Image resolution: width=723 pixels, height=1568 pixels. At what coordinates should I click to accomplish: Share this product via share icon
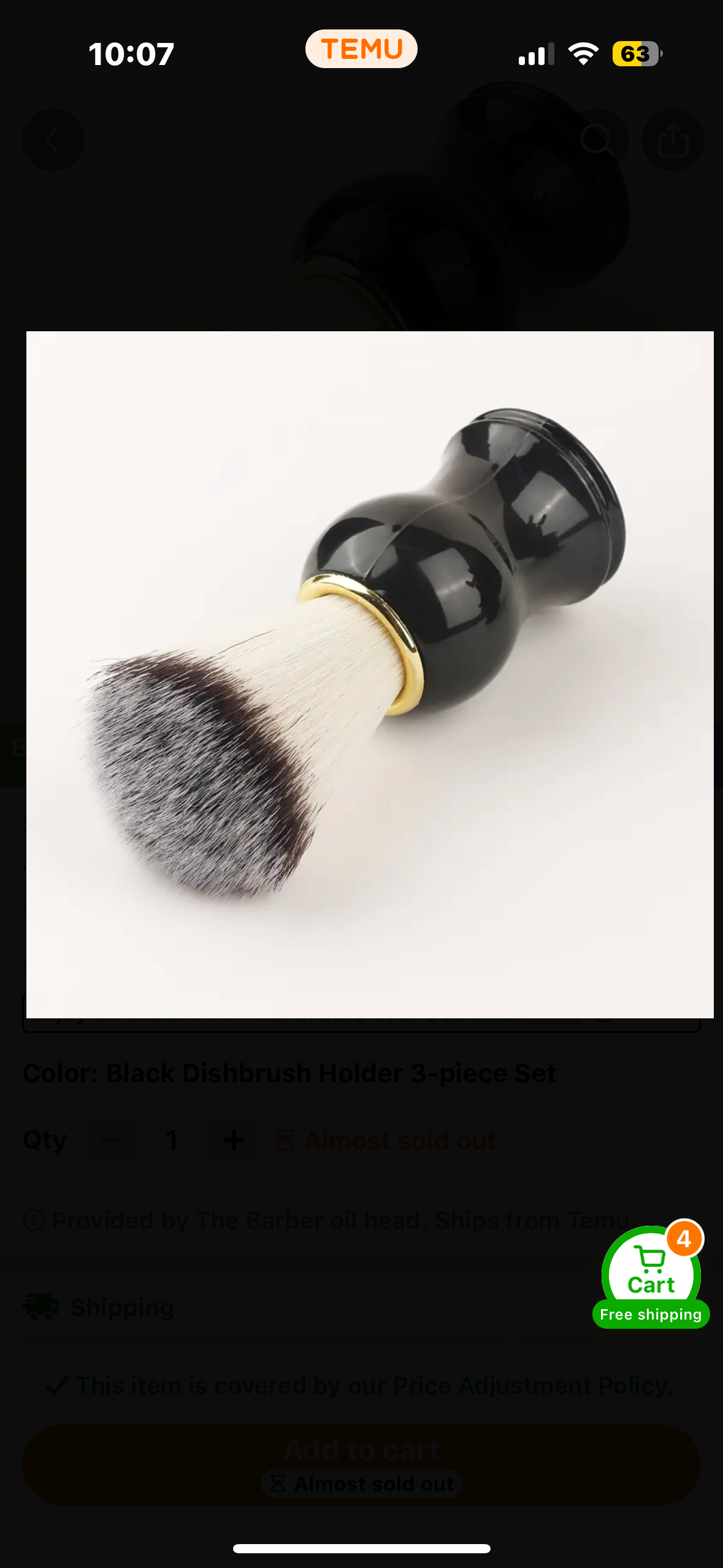click(674, 140)
